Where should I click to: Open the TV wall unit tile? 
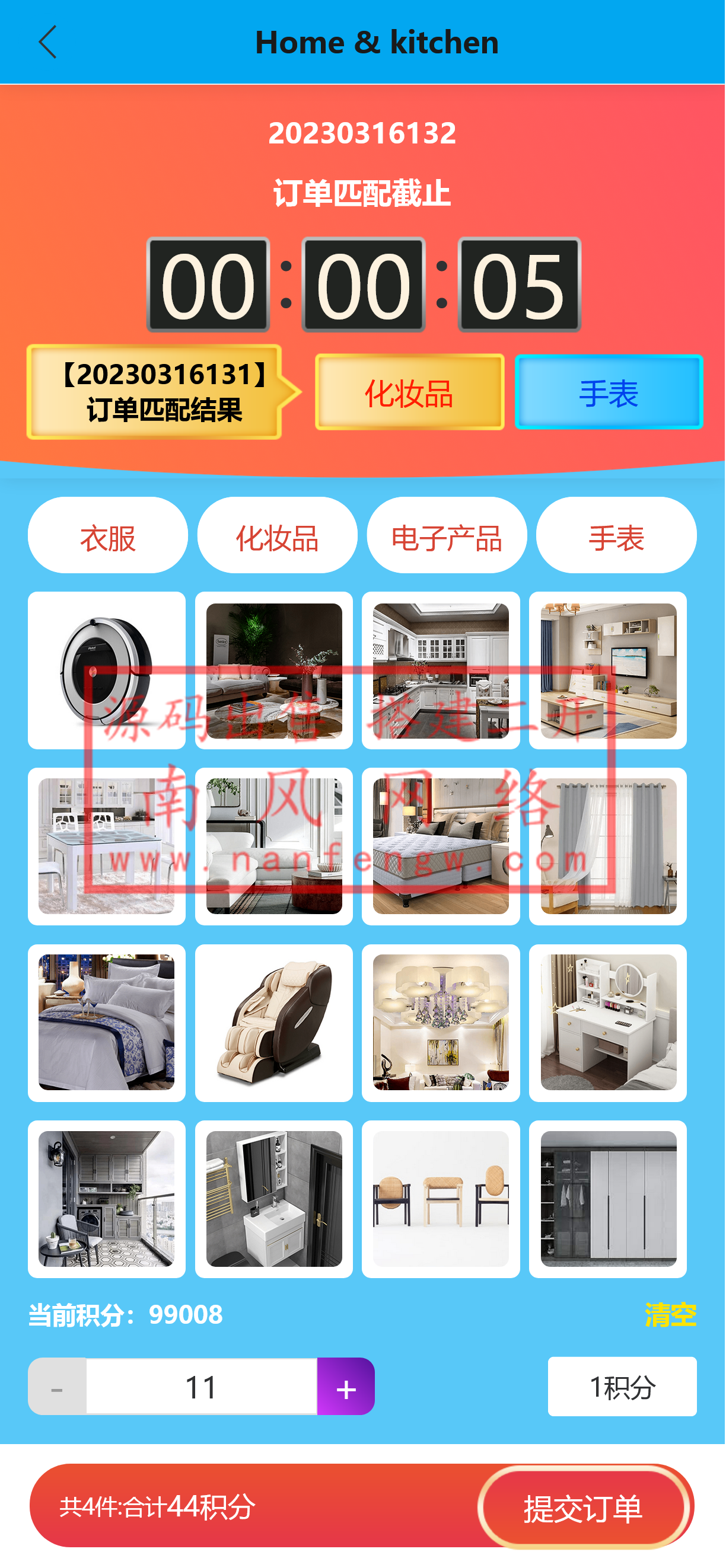click(x=608, y=670)
